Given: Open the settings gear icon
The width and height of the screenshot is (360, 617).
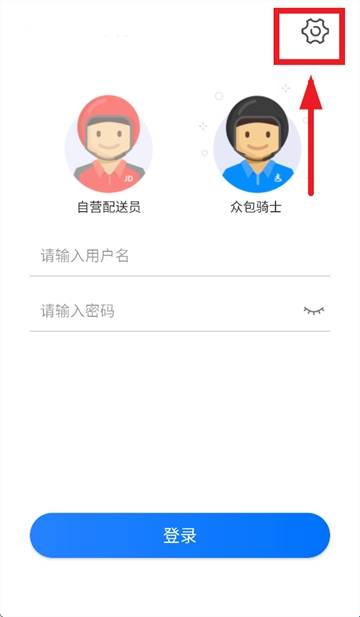Looking at the screenshot, I should pos(315,31).
